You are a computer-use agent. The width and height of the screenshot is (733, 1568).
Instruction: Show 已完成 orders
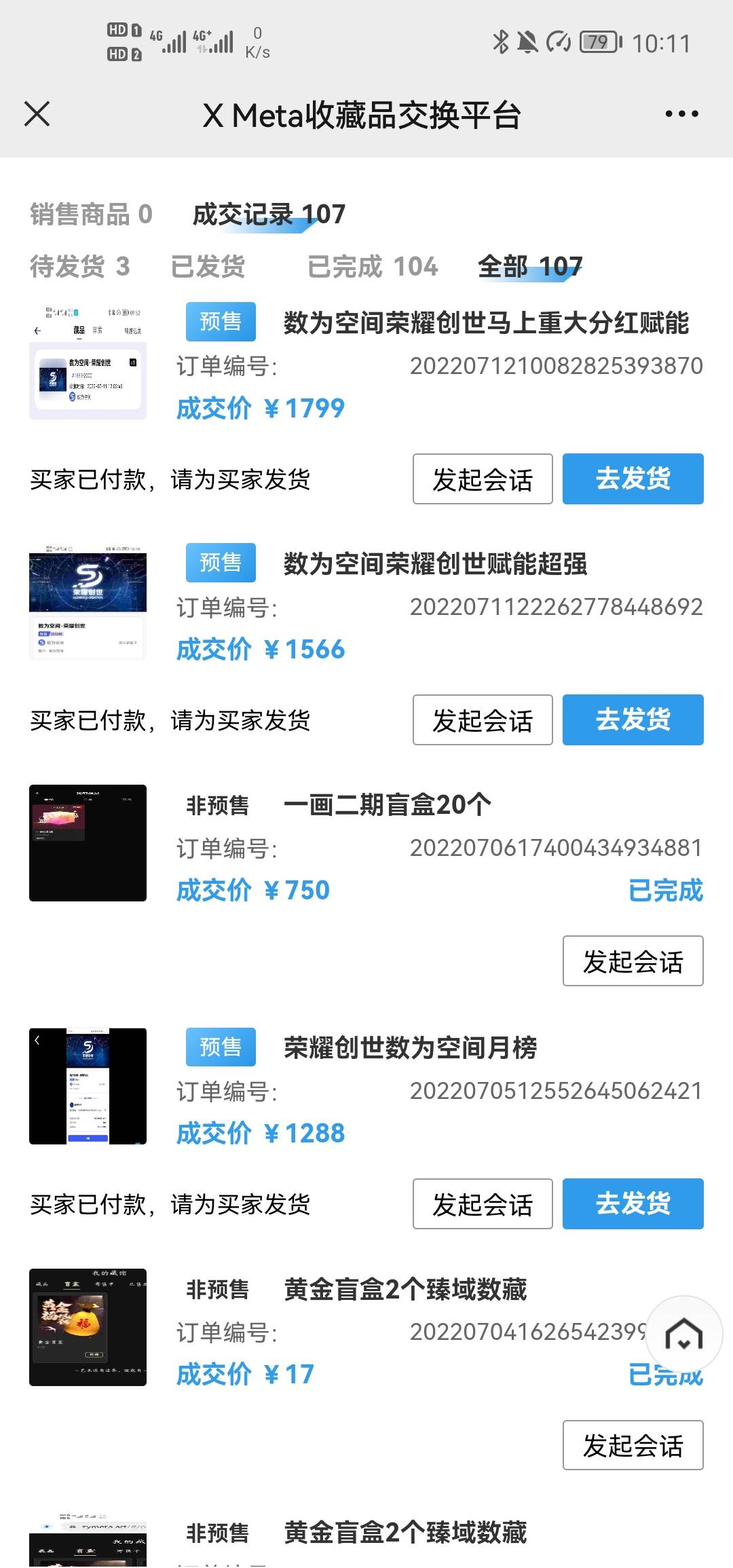point(373,267)
